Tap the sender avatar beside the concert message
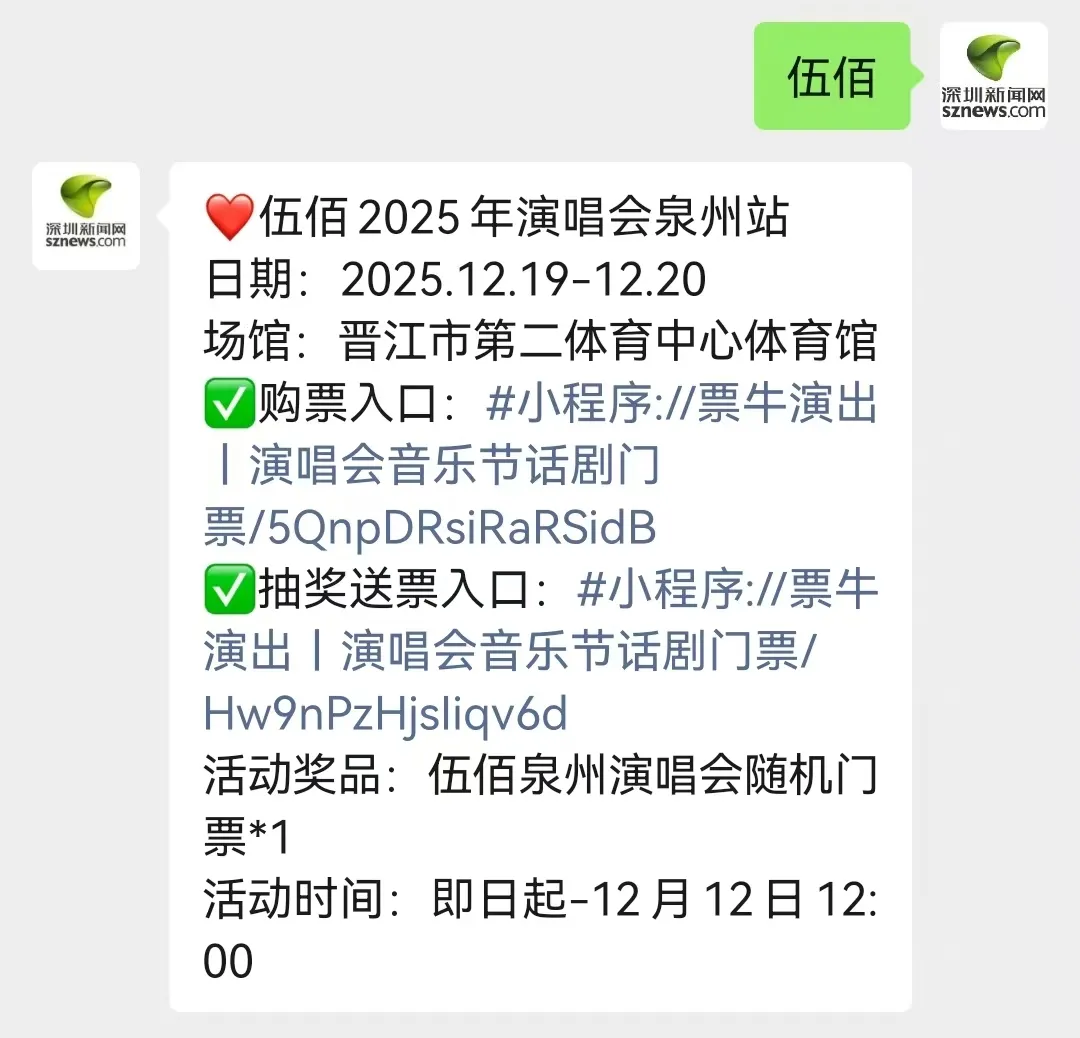 (x=86, y=216)
